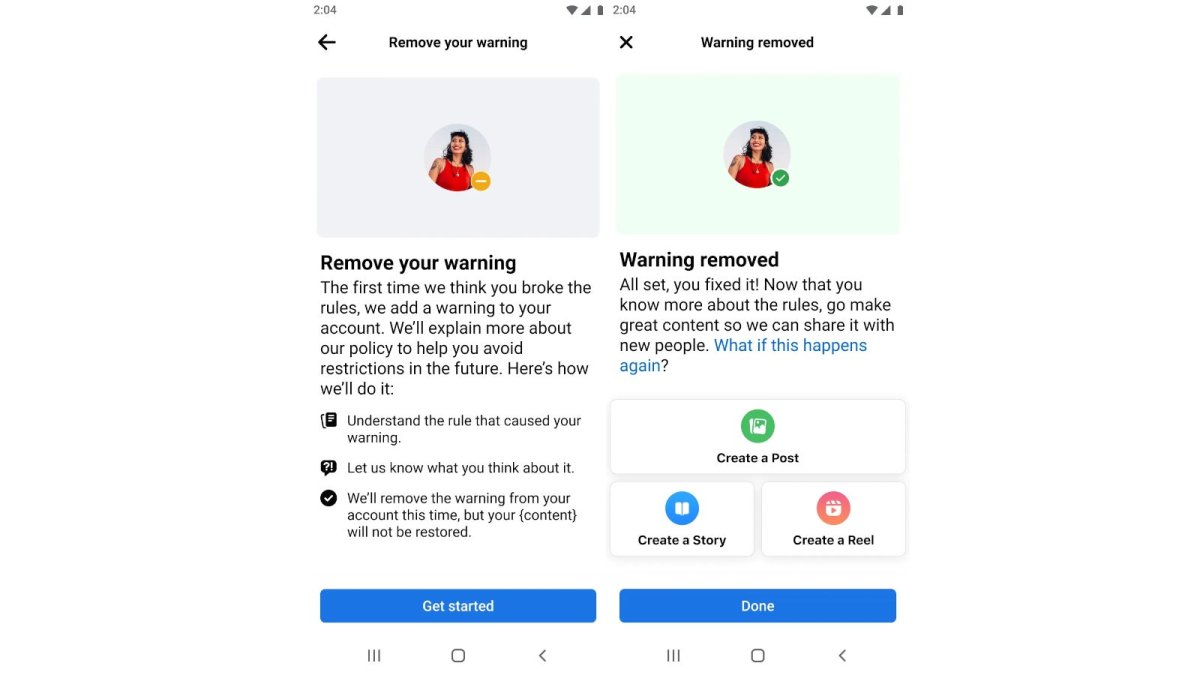Select Create a Post
The width and height of the screenshot is (1200, 675).
coord(758,437)
